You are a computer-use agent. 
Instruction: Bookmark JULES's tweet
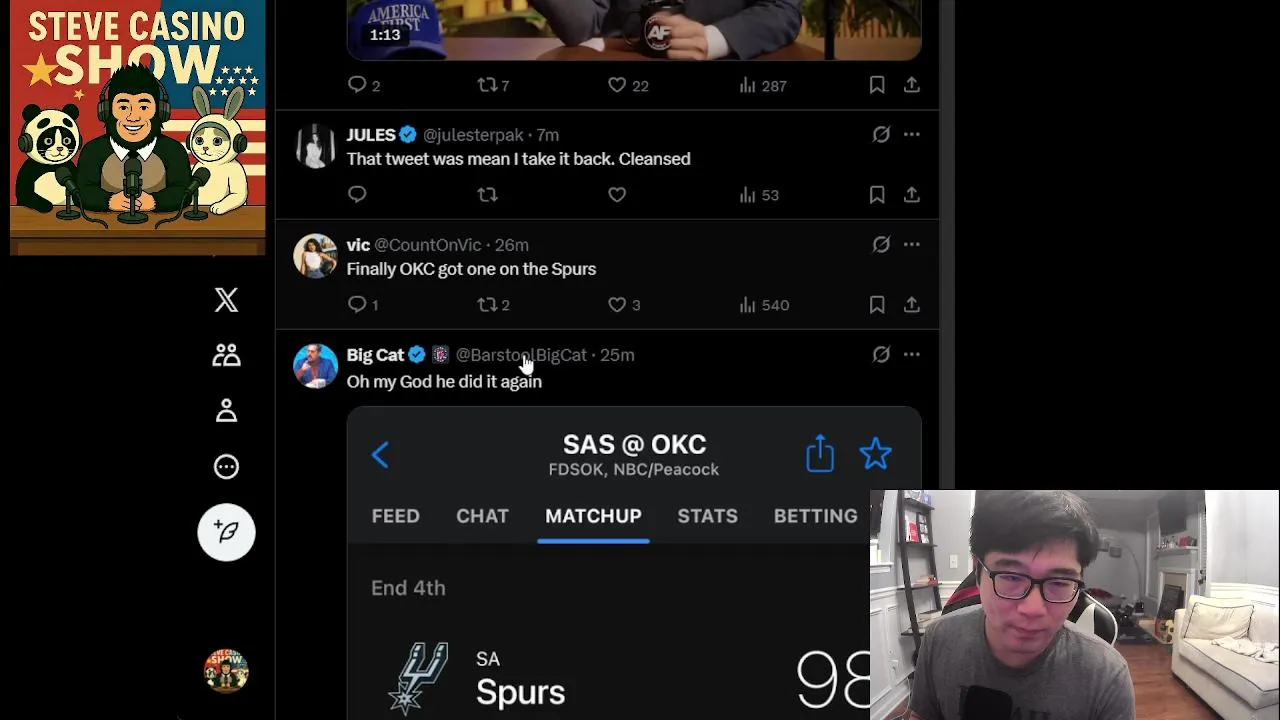point(877,195)
